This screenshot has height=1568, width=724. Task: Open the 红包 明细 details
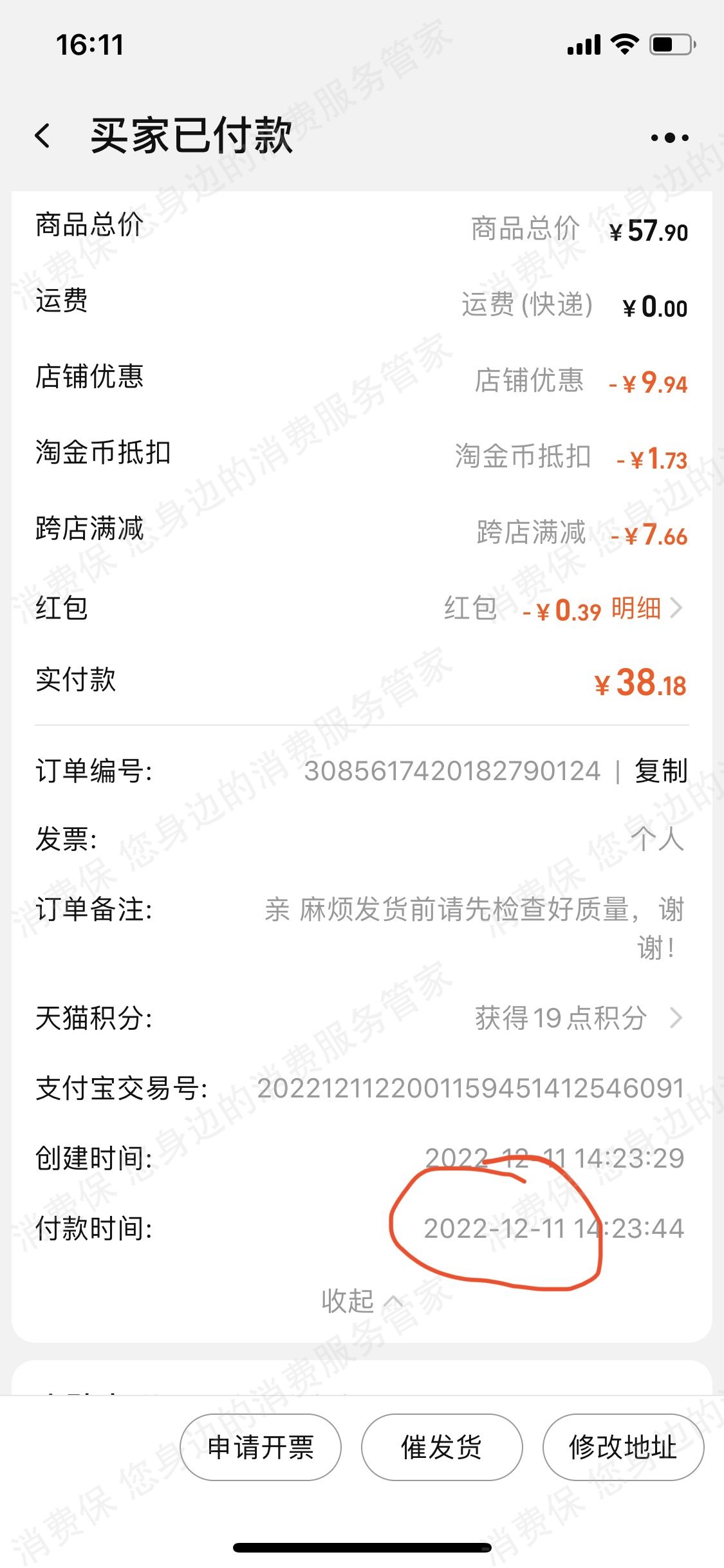pos(645,608)
